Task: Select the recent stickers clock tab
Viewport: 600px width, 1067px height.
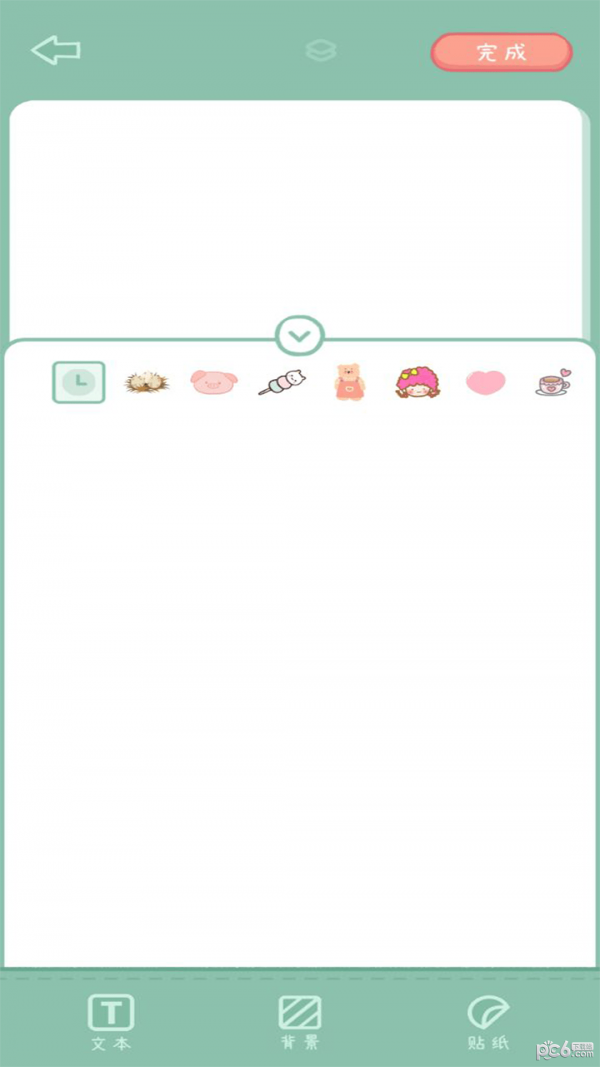Action: (x=79, y=382)
